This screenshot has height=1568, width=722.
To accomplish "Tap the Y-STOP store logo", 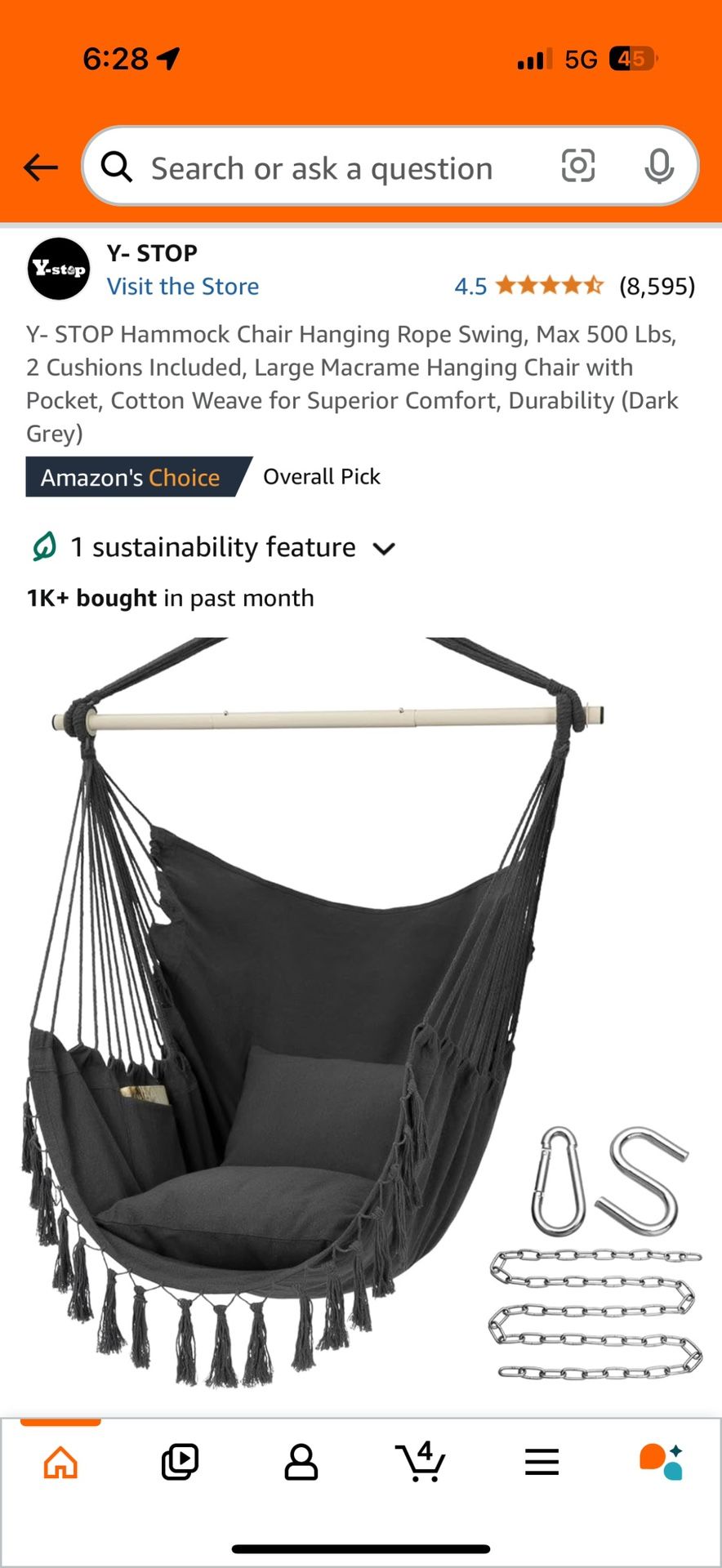I will (57, 268).
